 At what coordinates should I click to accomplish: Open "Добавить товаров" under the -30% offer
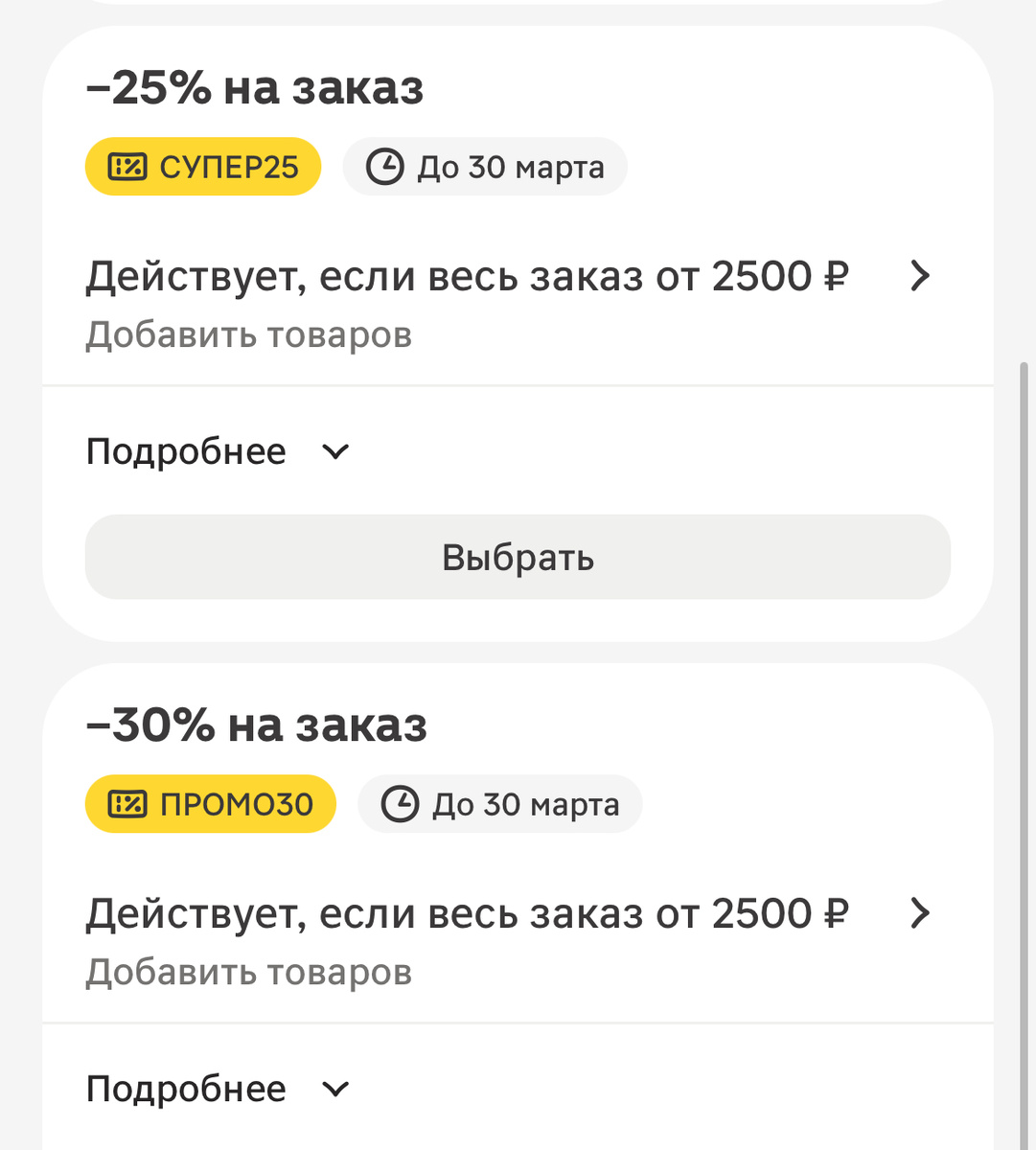248,972
